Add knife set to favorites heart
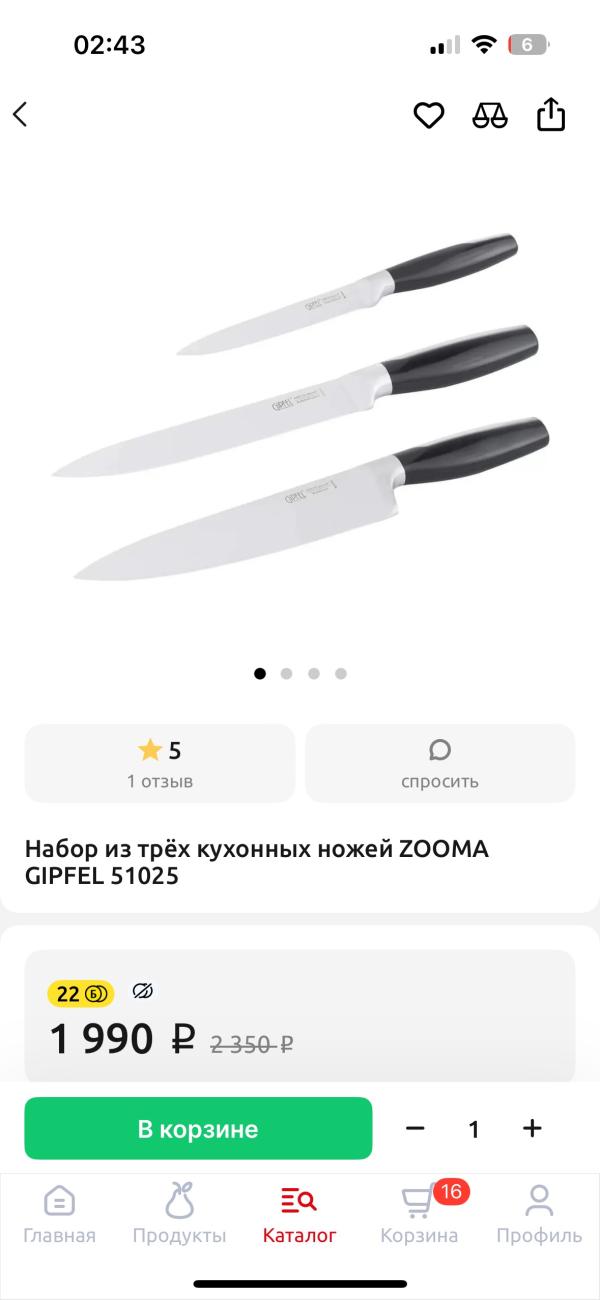Image resolution: width=600 pixels, height=1300 pixels. click(429, 115)
